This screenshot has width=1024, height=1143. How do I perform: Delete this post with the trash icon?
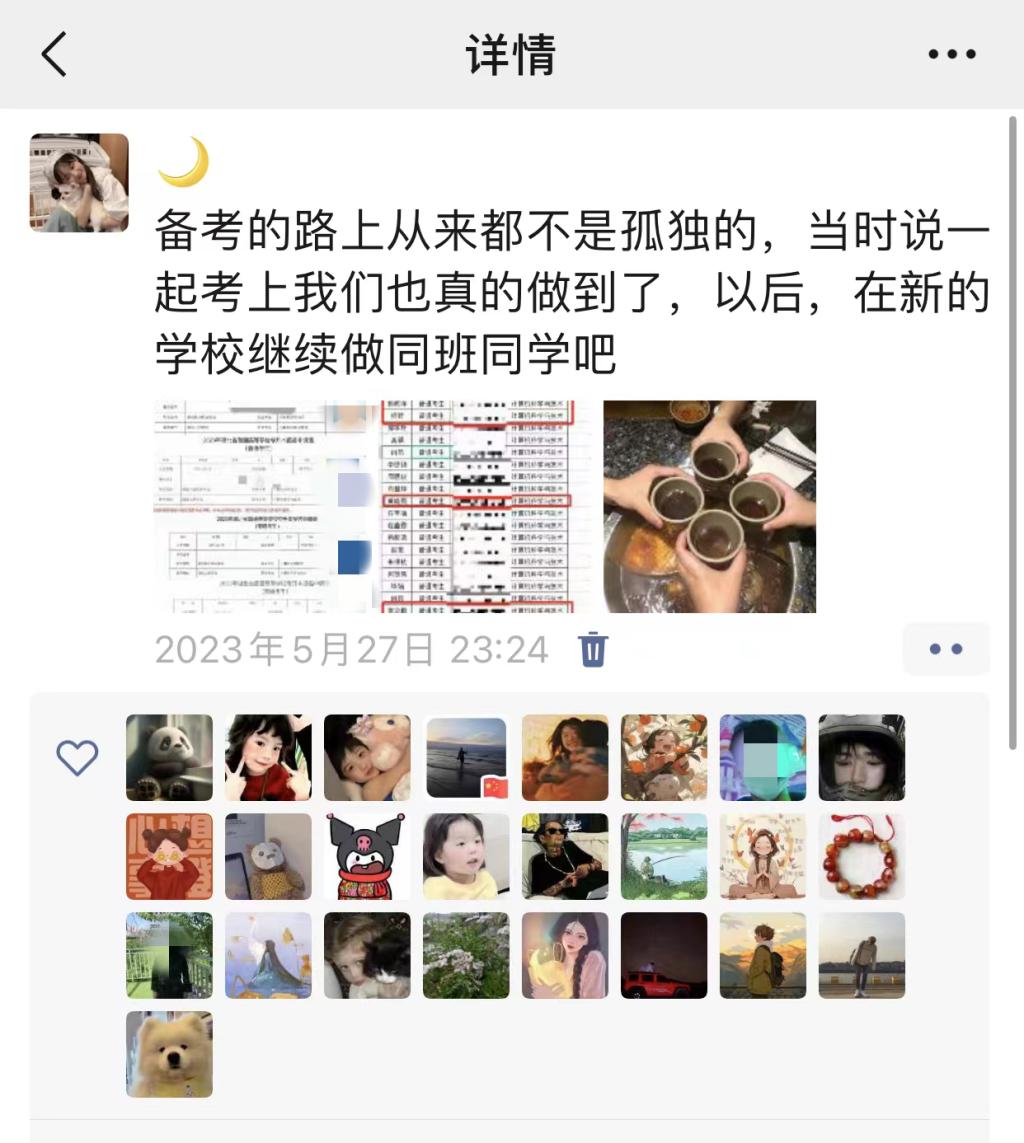(x=593, y=649)
